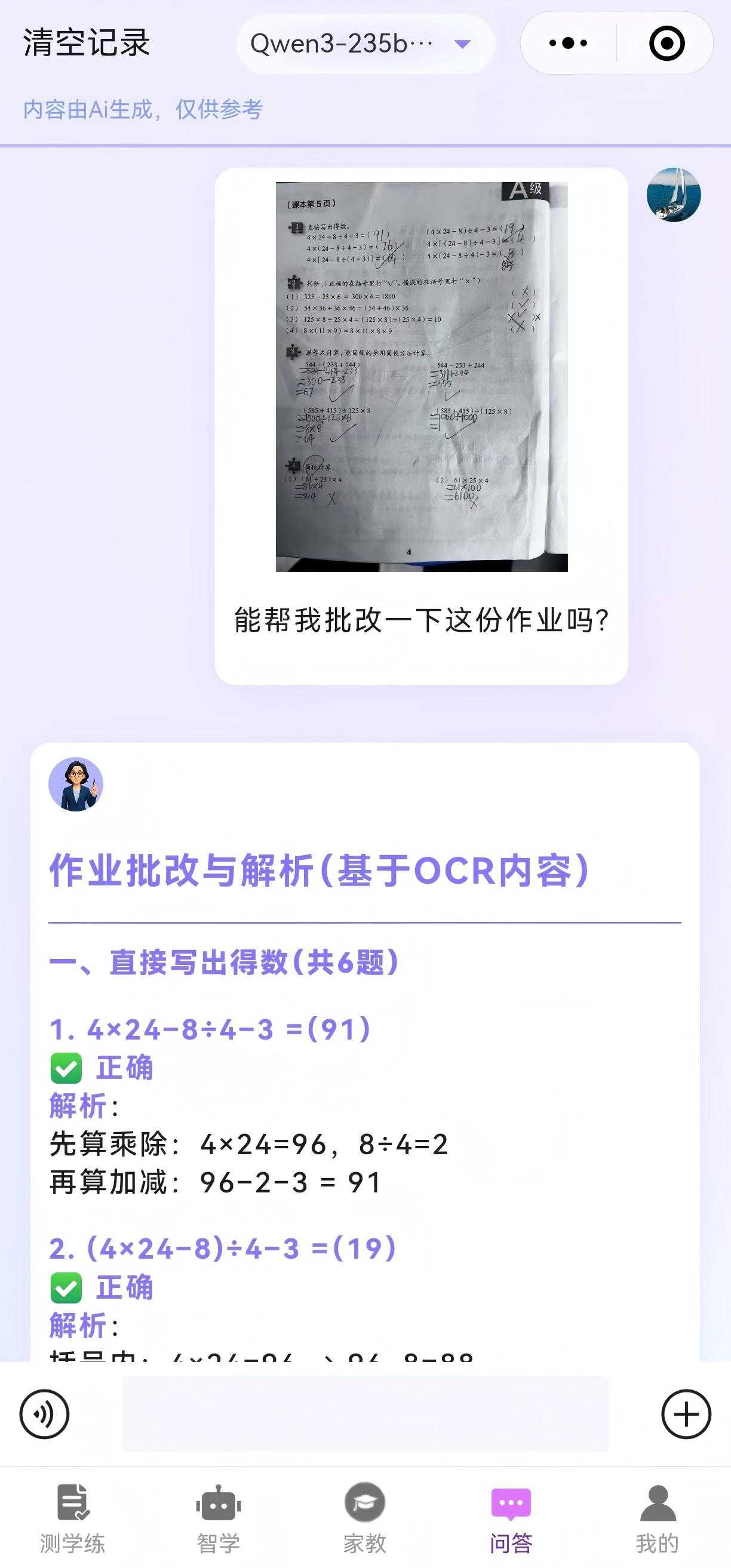Open the plus attachment menu
The image size is (731, 1568).
click(x=686, y=1413)
